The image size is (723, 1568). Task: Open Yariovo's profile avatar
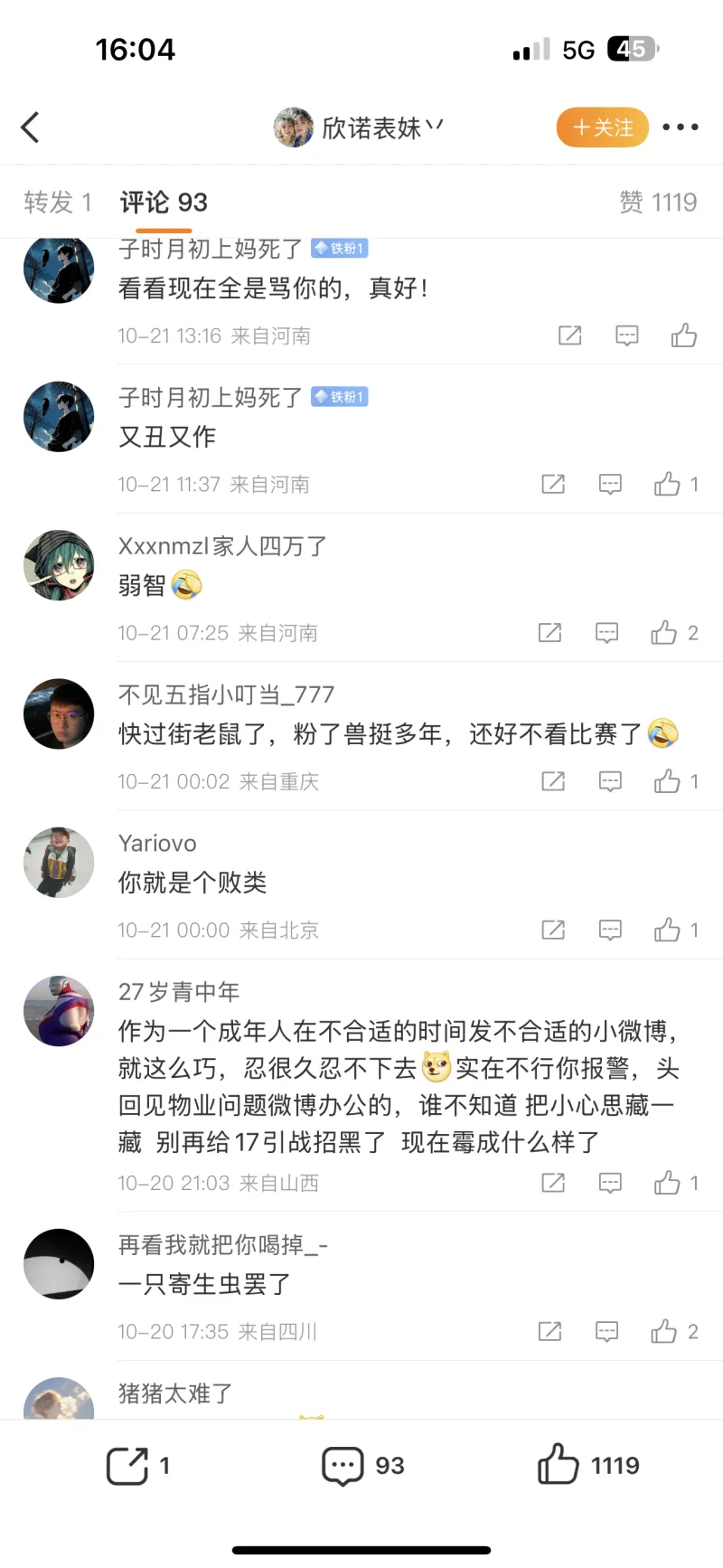(x=59, y=862)
